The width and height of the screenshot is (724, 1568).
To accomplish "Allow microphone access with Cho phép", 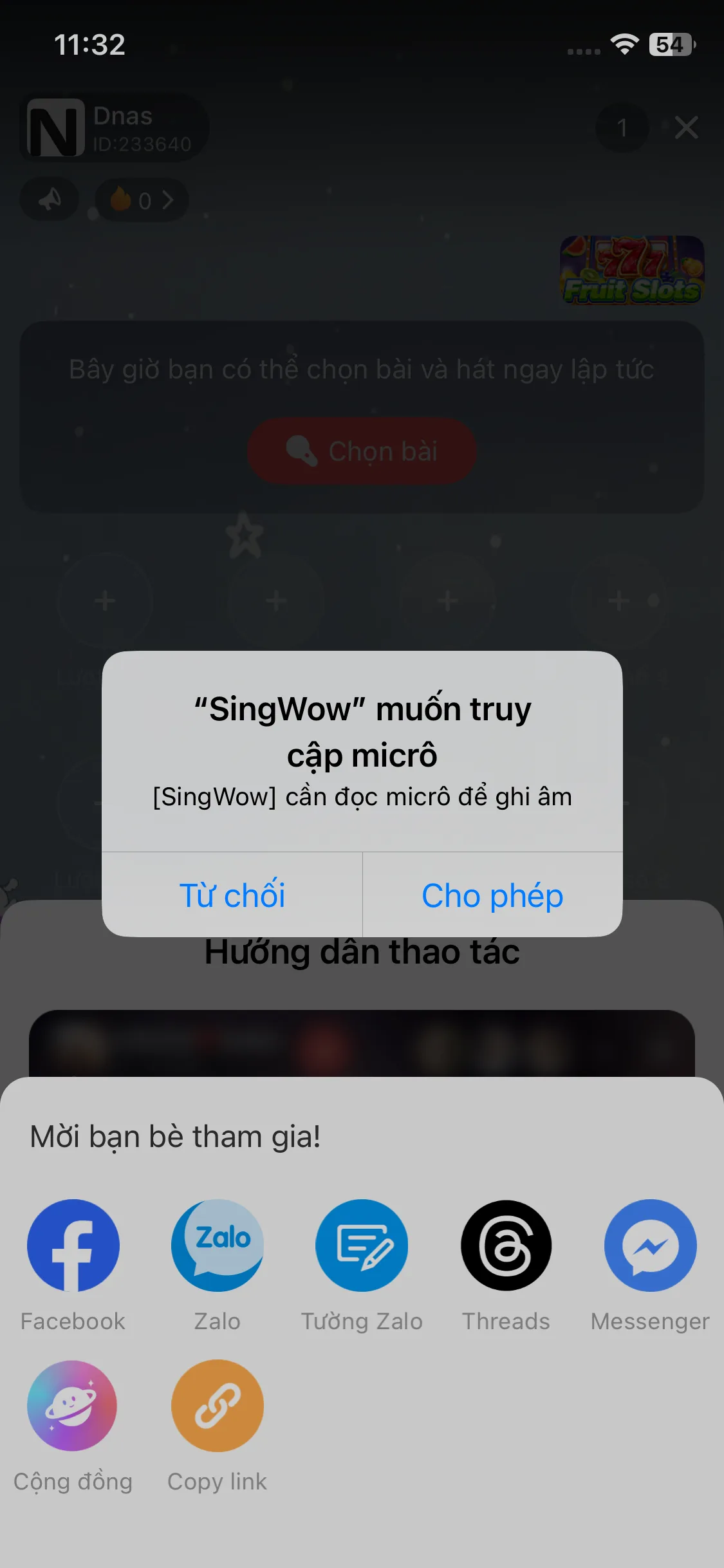I will [x=492, y=895].
